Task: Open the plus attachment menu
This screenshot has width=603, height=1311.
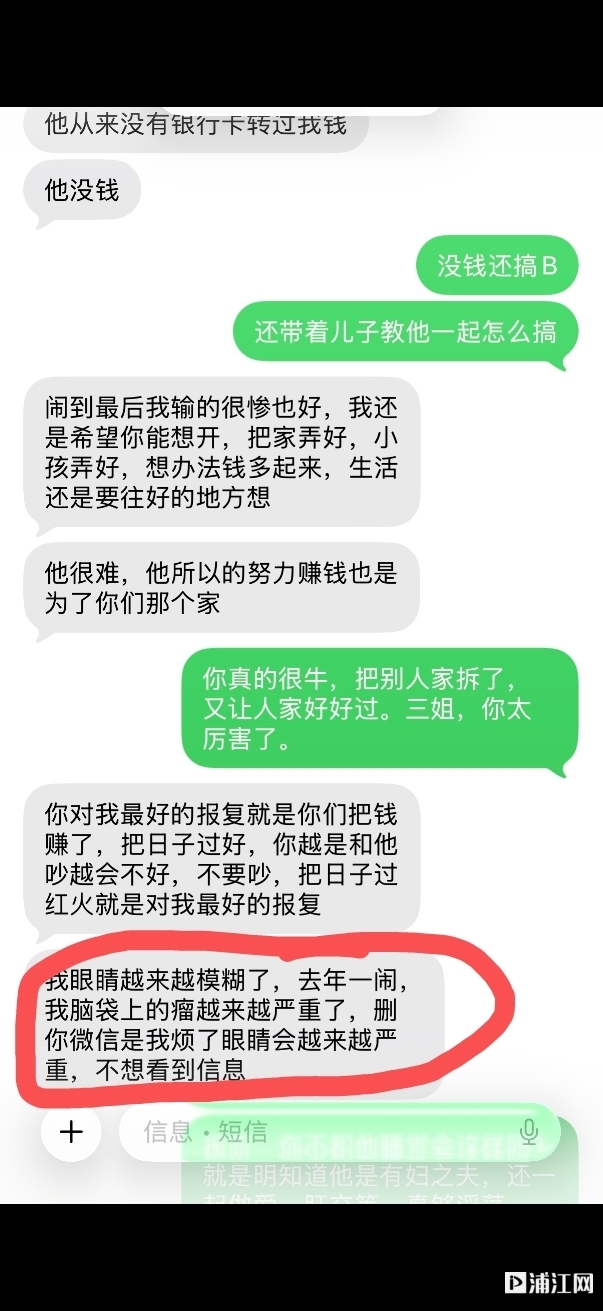Action: click(71, 1131)
